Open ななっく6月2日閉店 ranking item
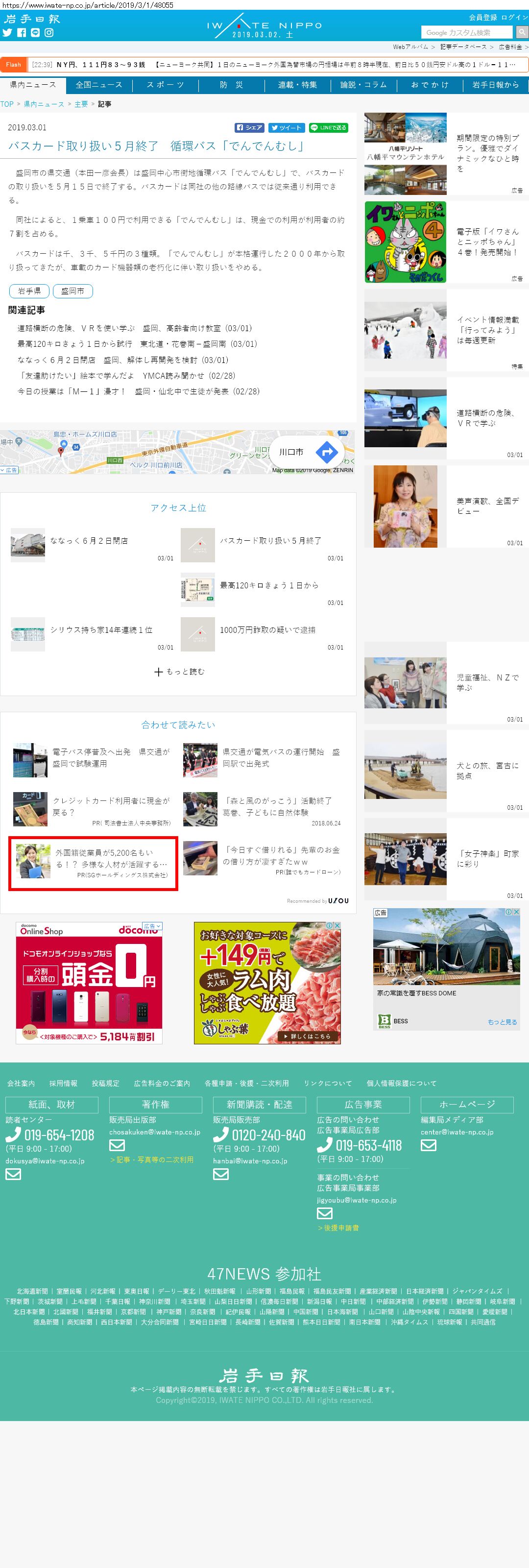 (x=89, y=540)
